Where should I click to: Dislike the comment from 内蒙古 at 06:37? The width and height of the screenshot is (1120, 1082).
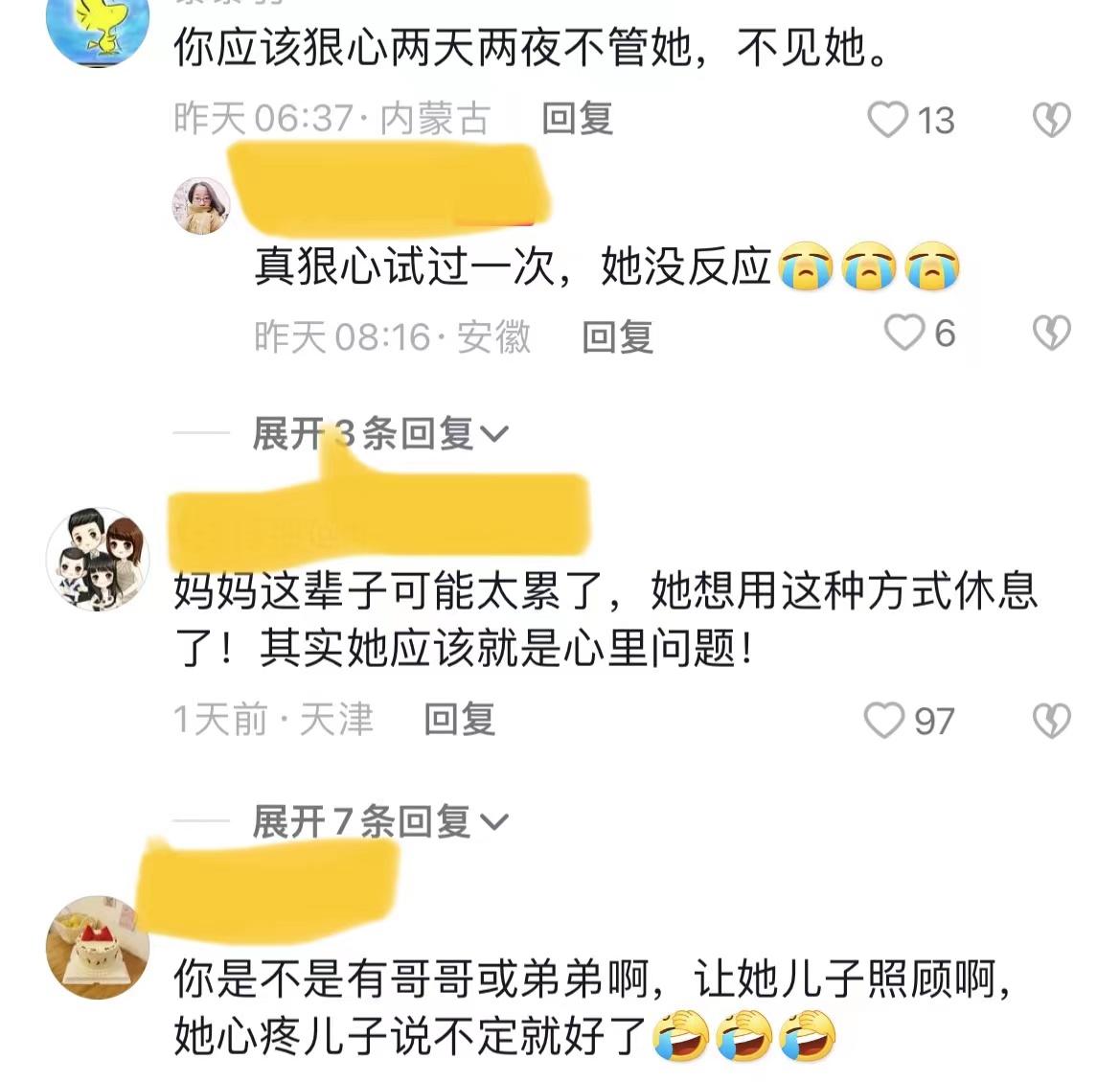[1051, 120]
